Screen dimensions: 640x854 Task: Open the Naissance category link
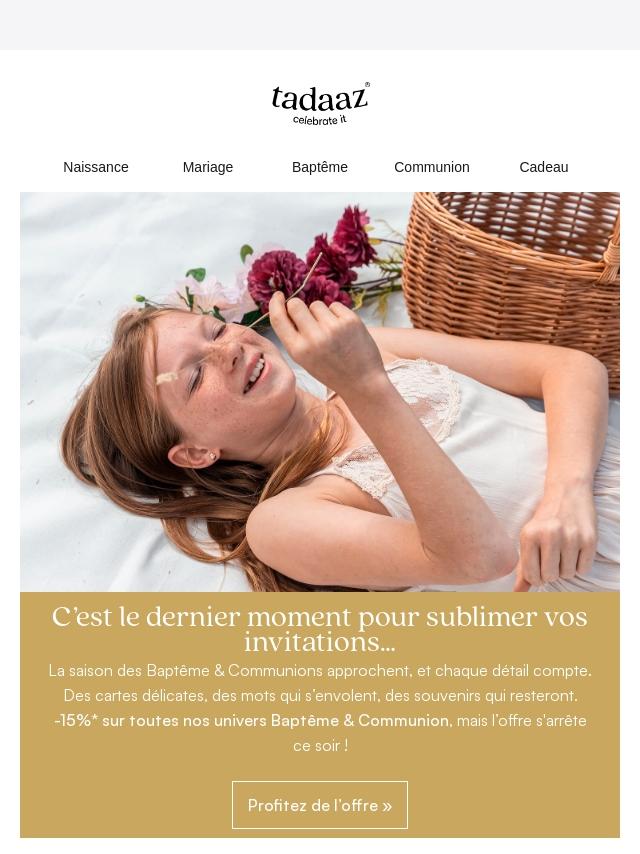(x=96, y=167)
